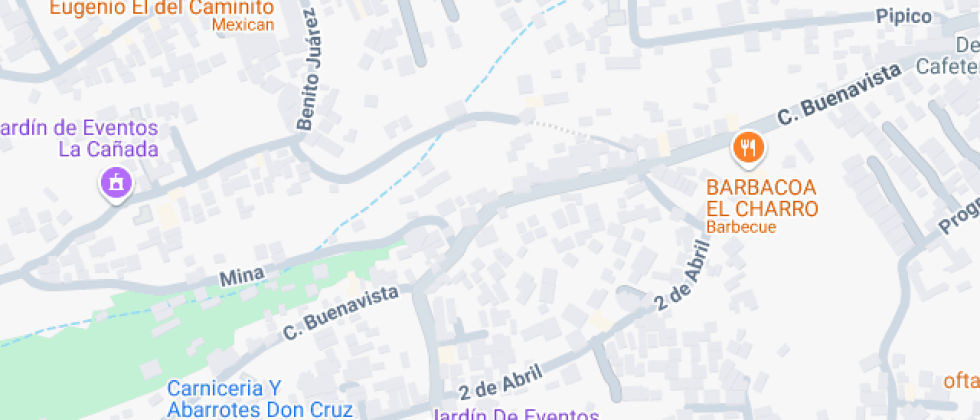Screen dimensions: 980x420
Task: Open Carniceria Y Abarrotes Don Cruz place
Action: (x=260, y=399)
